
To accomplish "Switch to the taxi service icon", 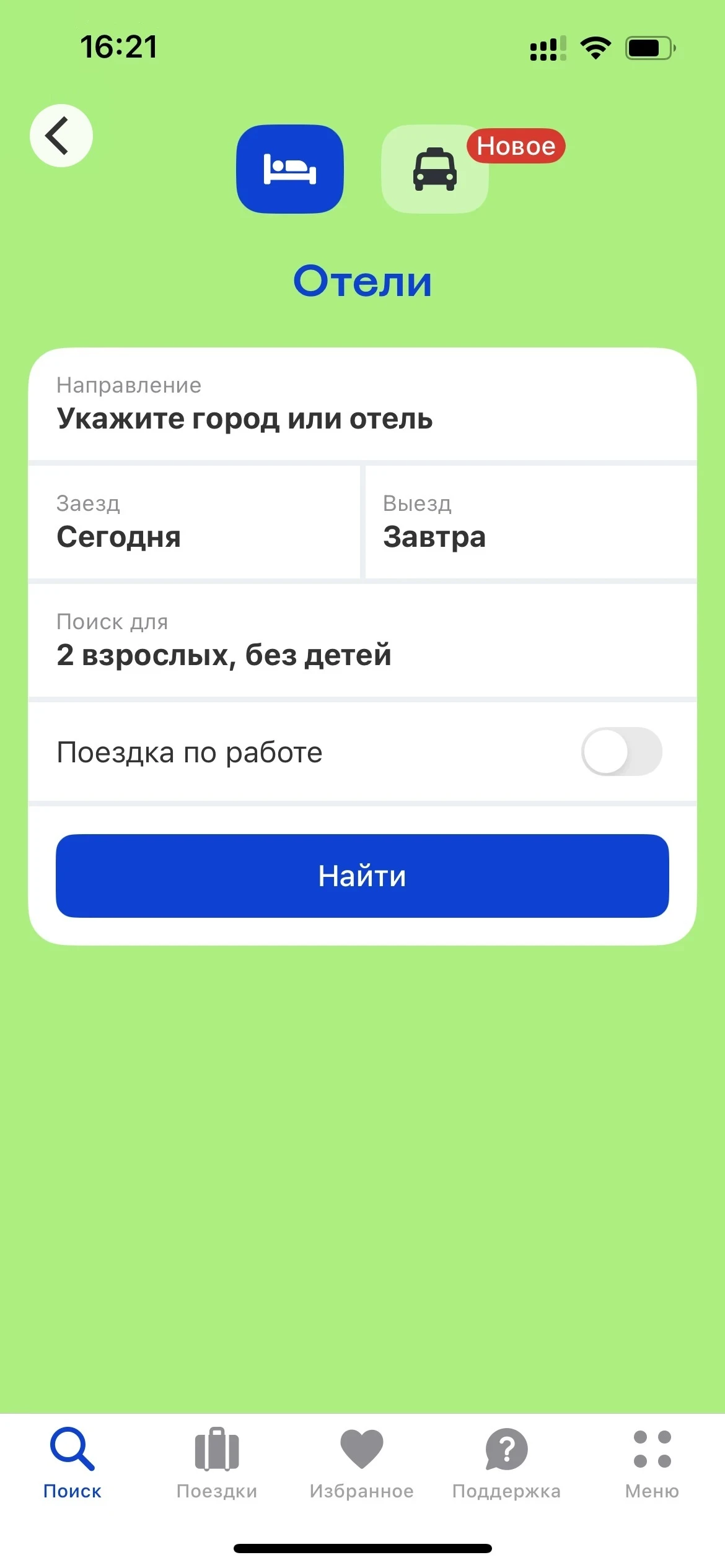I will 434,169.
